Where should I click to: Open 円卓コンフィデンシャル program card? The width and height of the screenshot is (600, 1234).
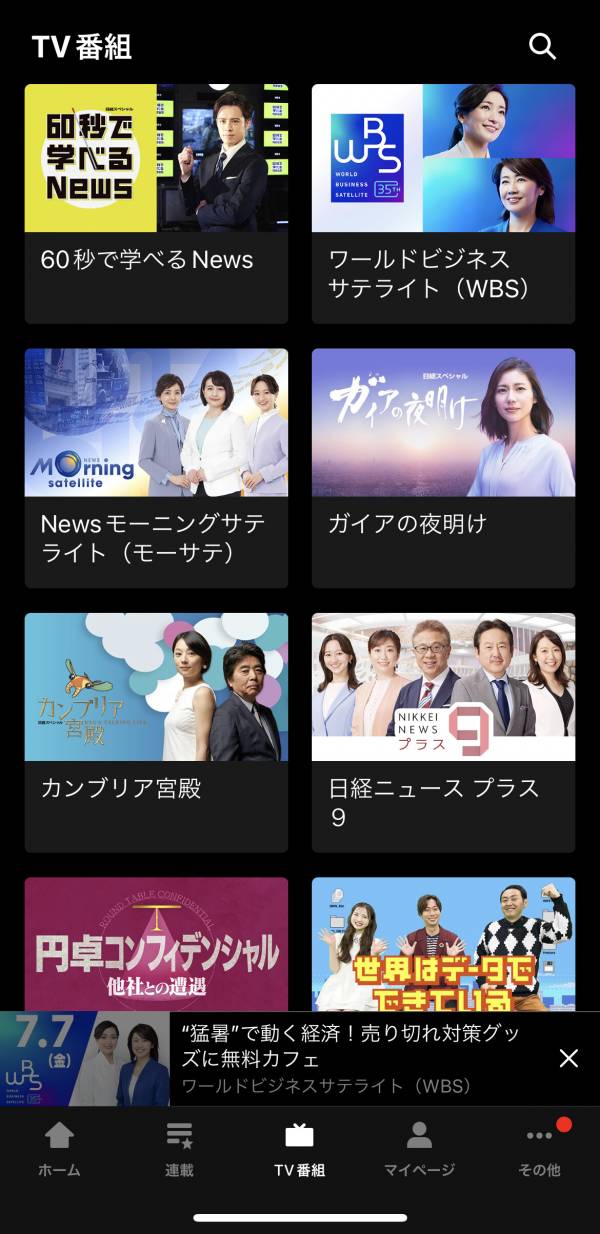(x=156, y=943)
